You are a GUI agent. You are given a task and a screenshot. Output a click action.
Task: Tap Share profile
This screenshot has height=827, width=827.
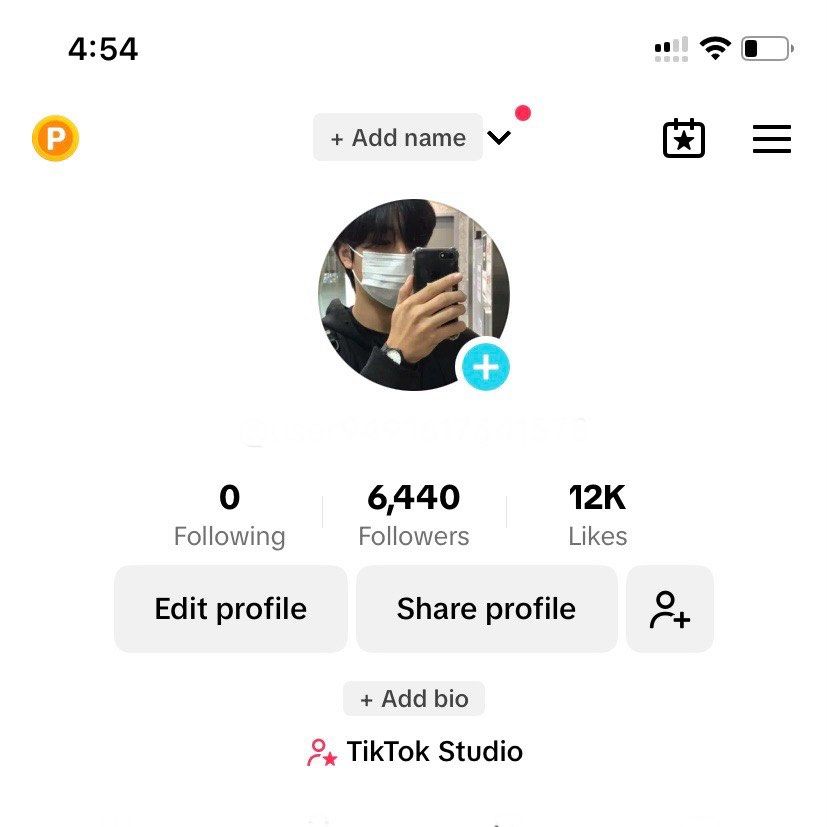[486, 609]
